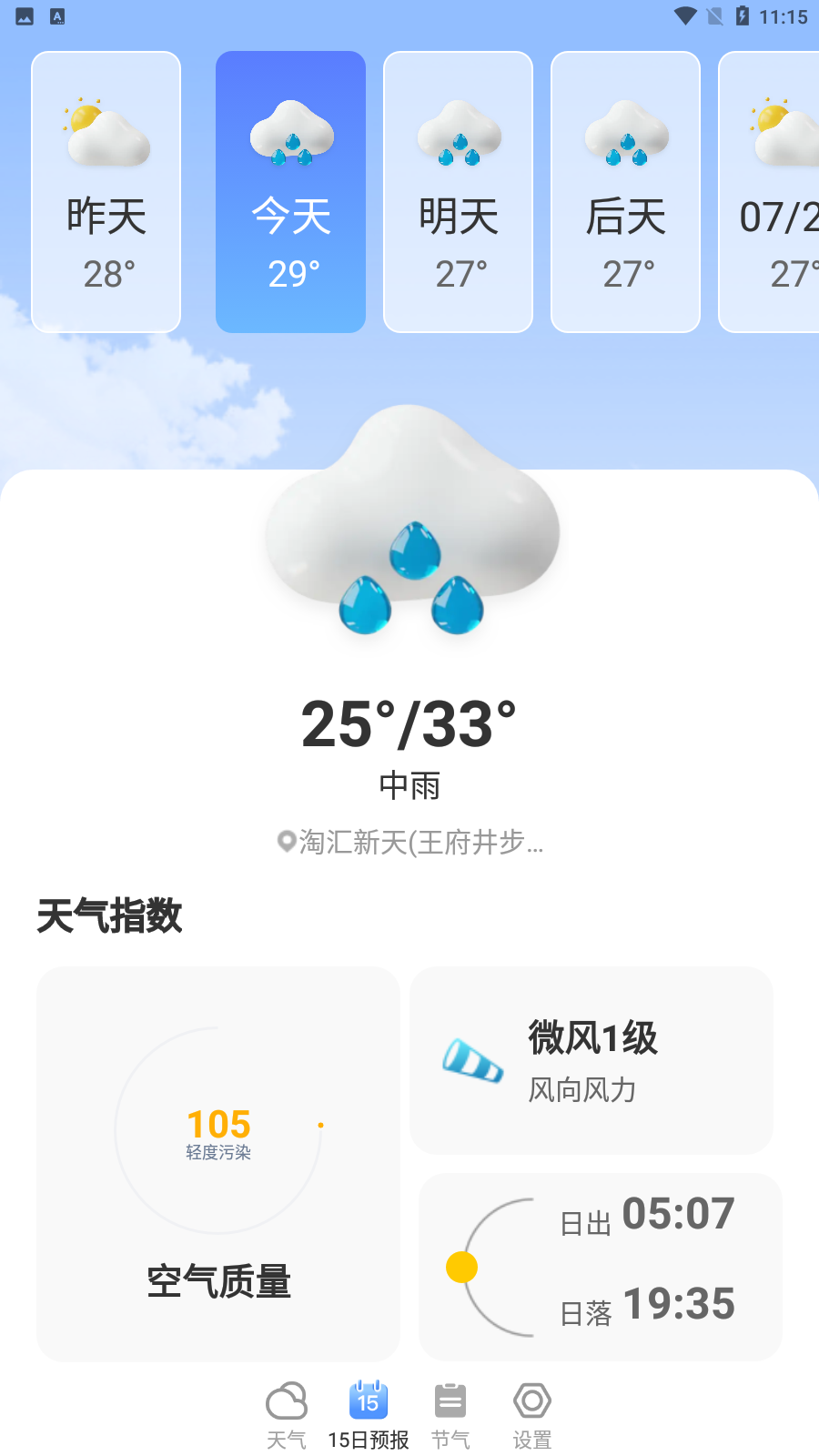This screenshot has width=819, height=1456.
Task: Show the 明天 forecast
Action: [x=458, y=192]
